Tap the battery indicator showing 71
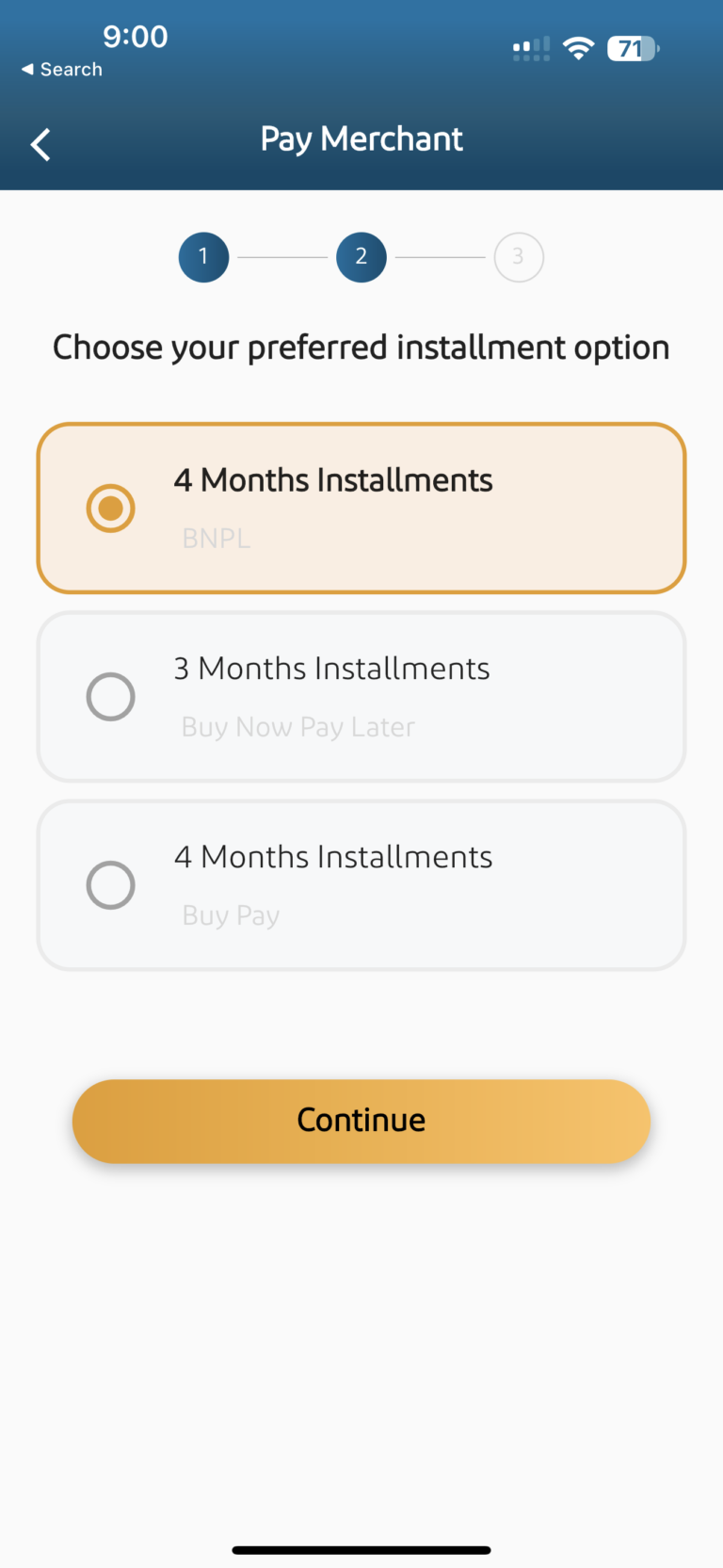Image resolution: width=723 pixels, height=1568 pixels. point(632,48)
